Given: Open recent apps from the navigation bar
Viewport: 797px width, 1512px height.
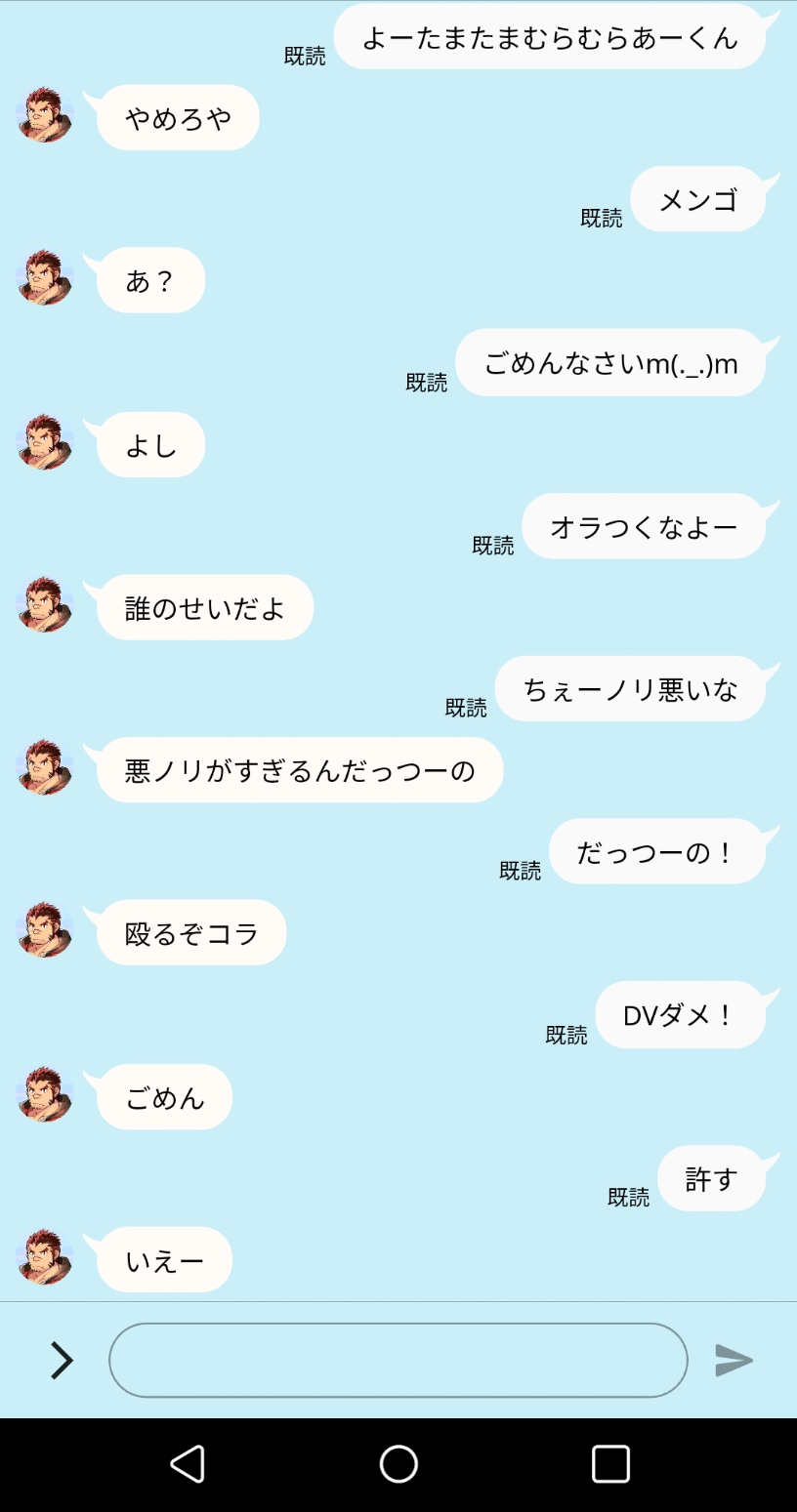Looking at the screenshot, I should [x=610, y=1464].
